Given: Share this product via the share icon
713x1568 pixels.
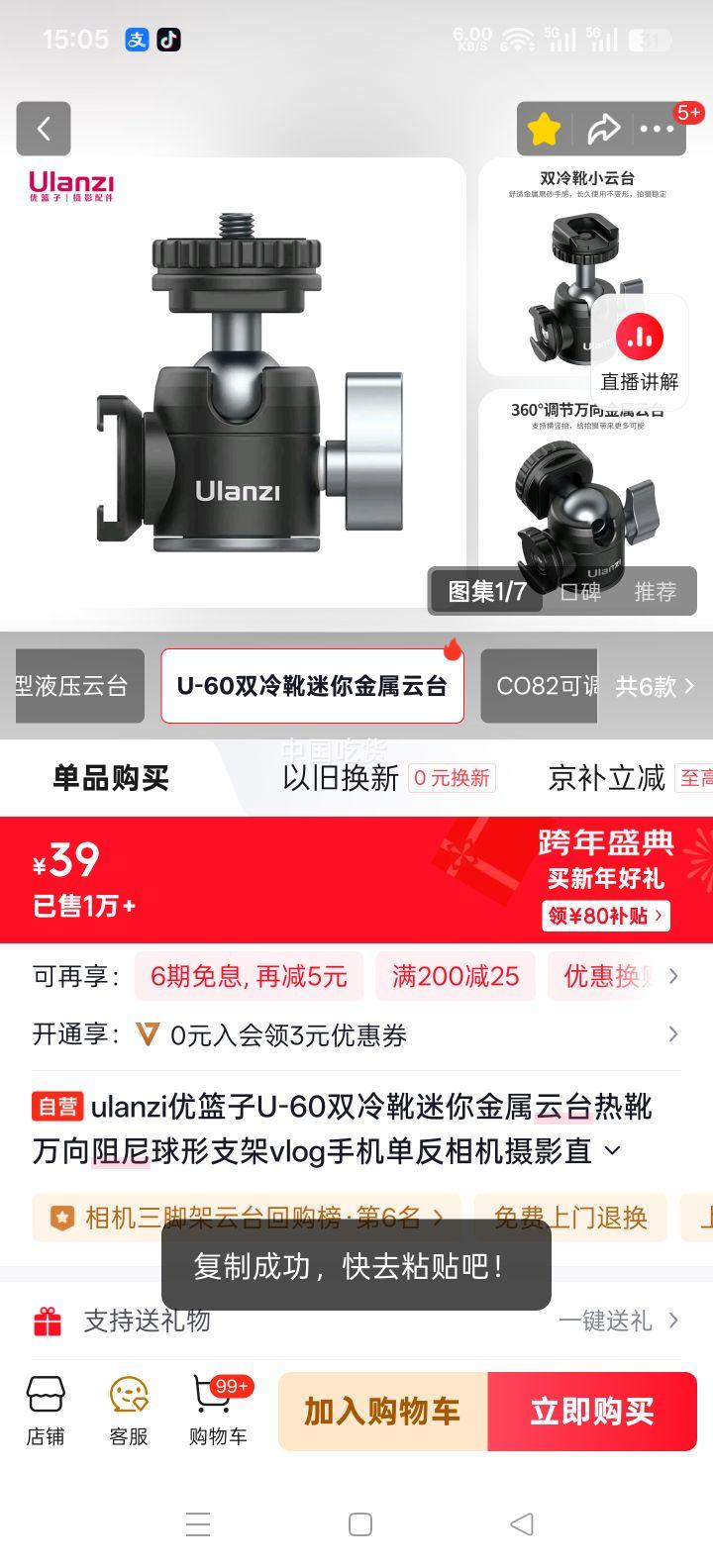Looking at the screenshot, I should tap(603, 129).
